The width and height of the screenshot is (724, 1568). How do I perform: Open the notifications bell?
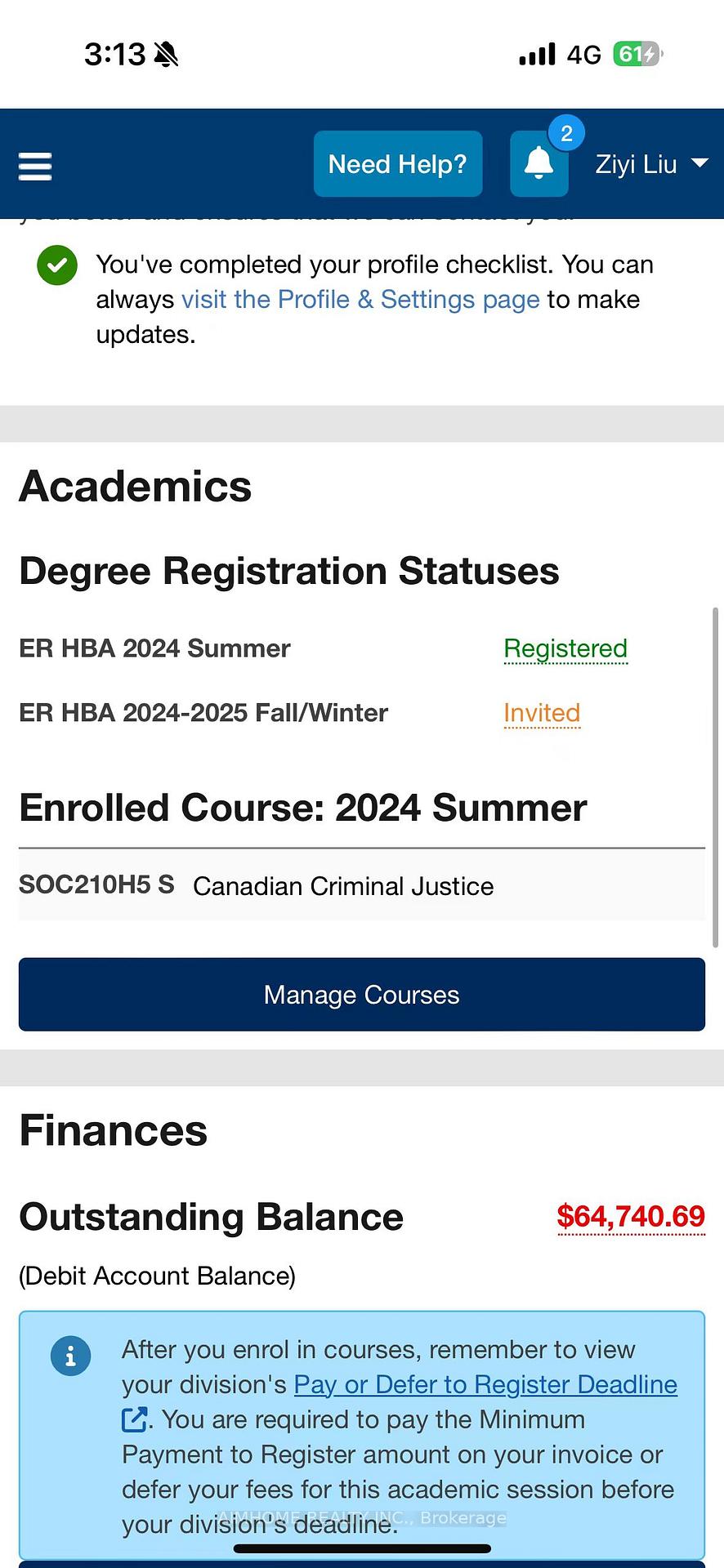tap(539, 164)
